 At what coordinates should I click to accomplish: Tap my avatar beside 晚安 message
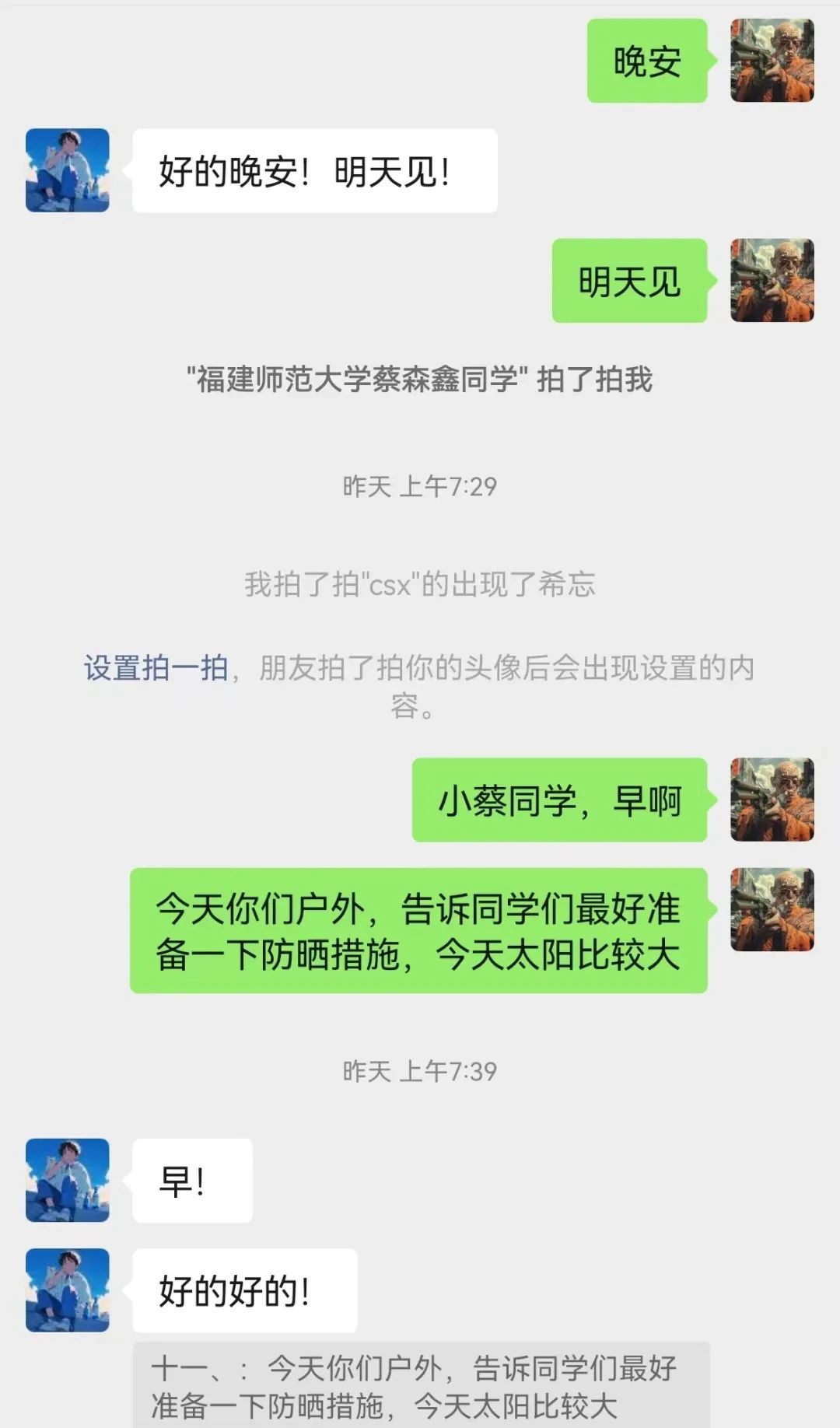click(772, 61)
